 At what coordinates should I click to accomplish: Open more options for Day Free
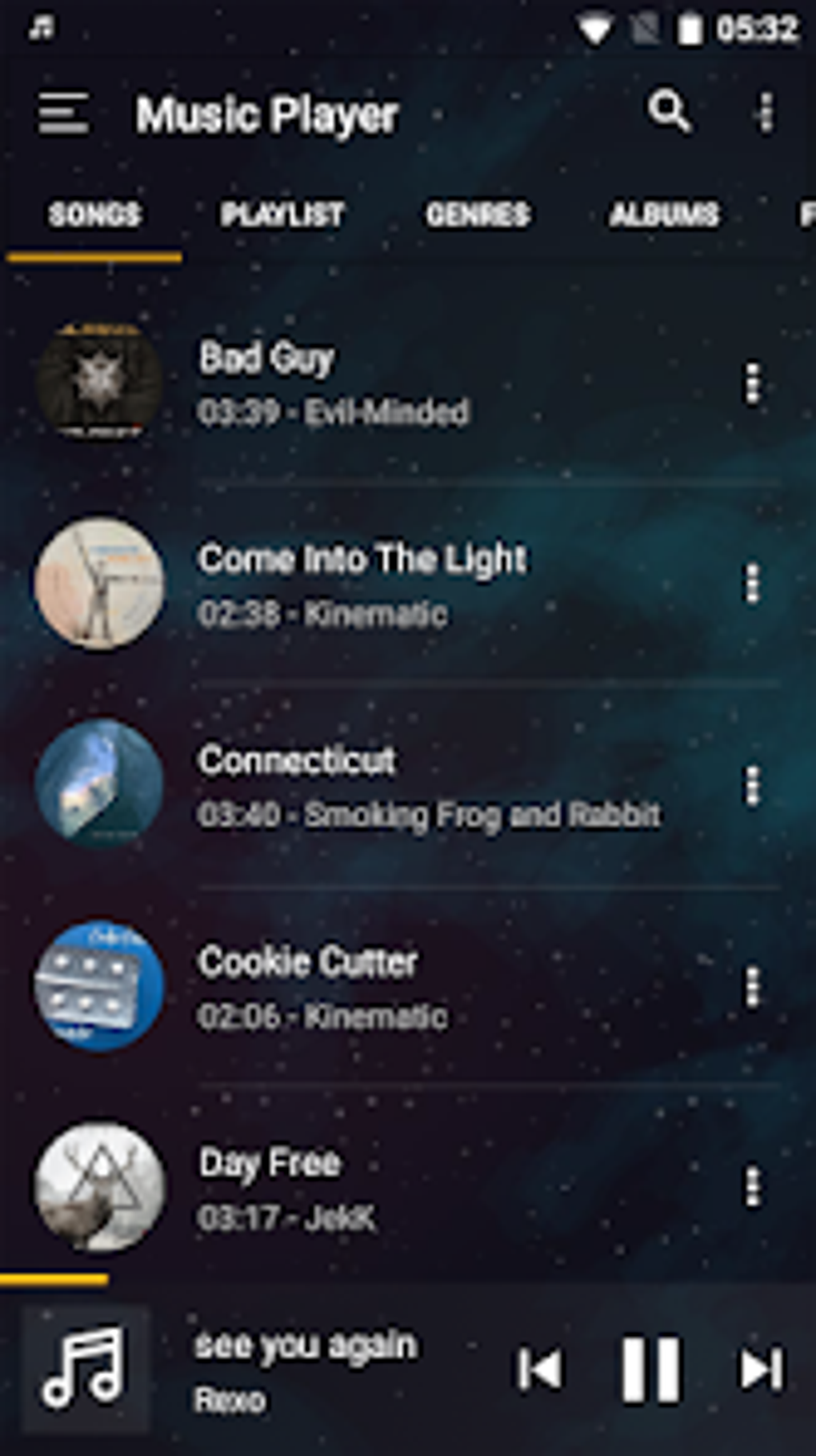[x=752, y=1186]
